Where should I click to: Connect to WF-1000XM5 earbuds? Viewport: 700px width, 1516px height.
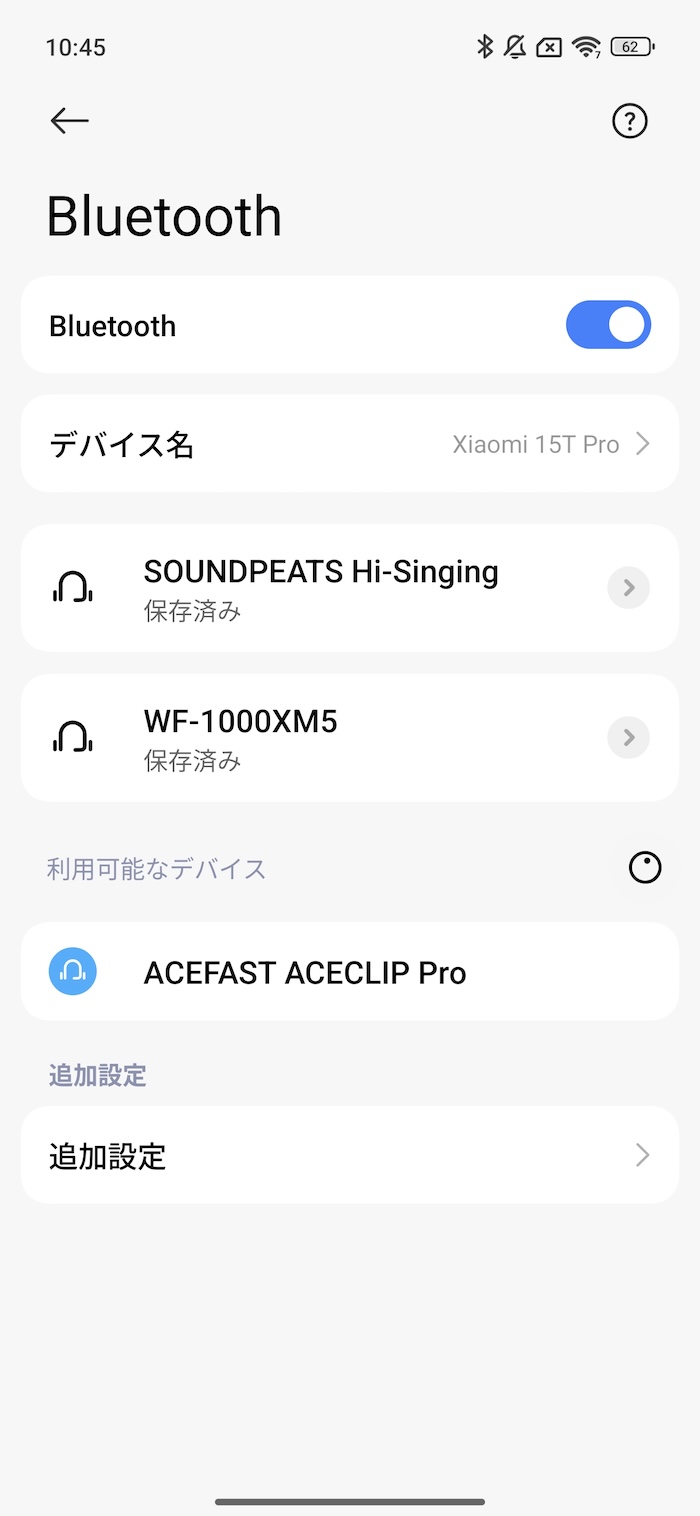click(320, 738)
